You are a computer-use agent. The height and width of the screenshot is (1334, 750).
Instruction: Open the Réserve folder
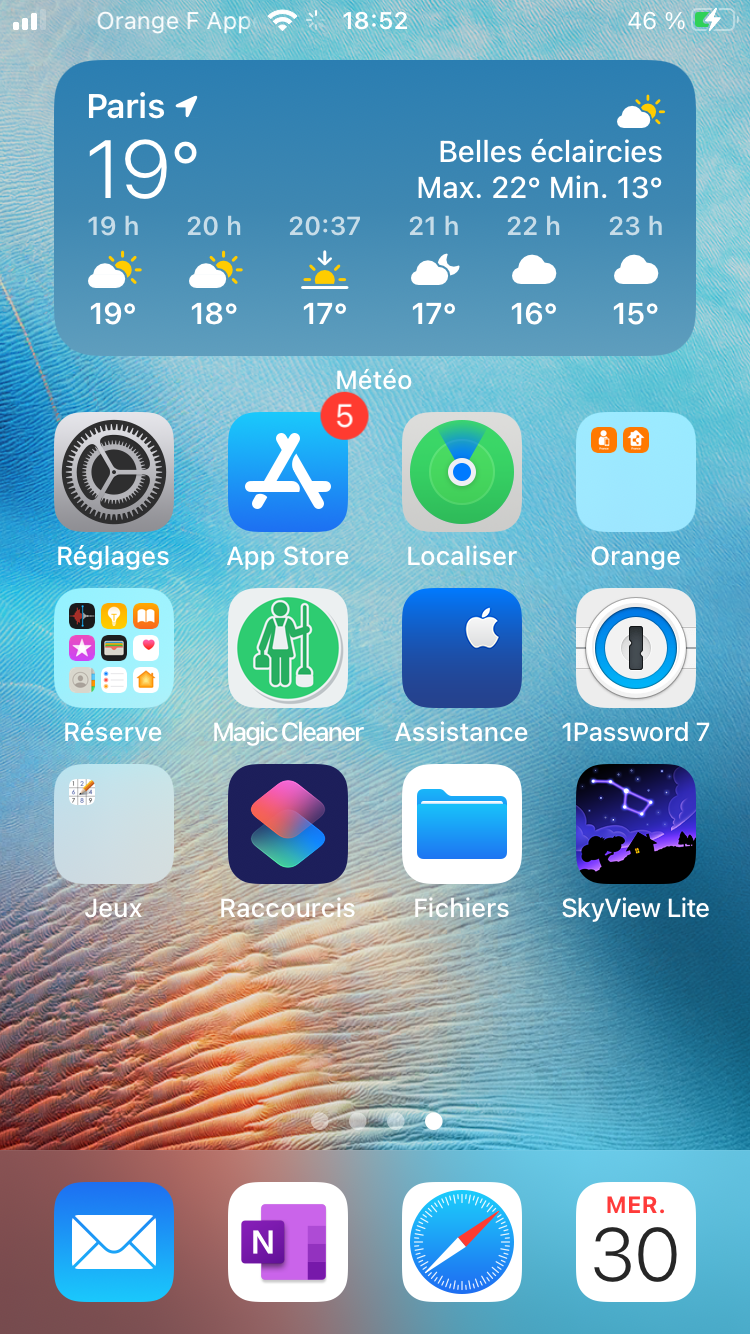pyautogui.click(x=114, y=648)
